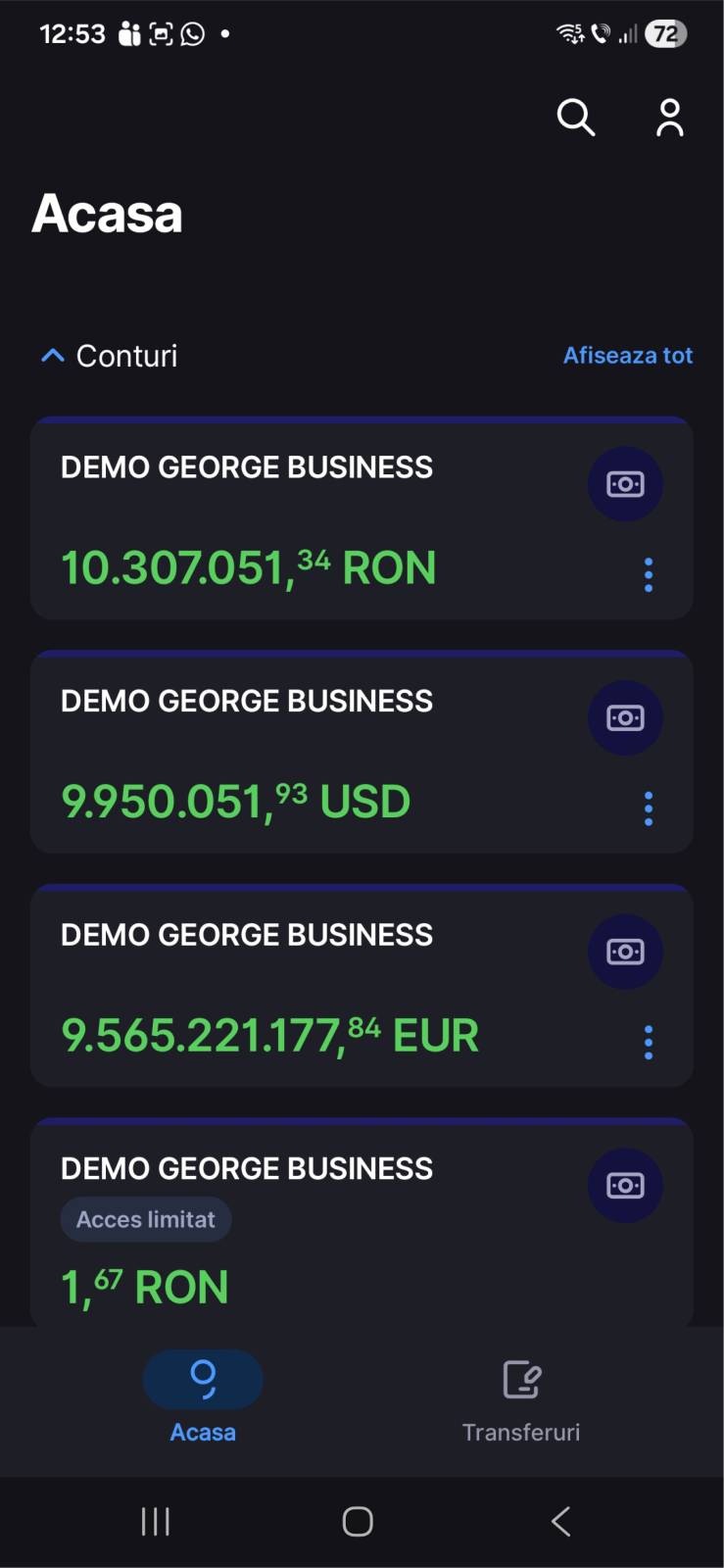Screen dimensions: 724x1568
Task: Tap the George logo icon above Acasa
Action: pyautogui.click(x=203, y=1378)
